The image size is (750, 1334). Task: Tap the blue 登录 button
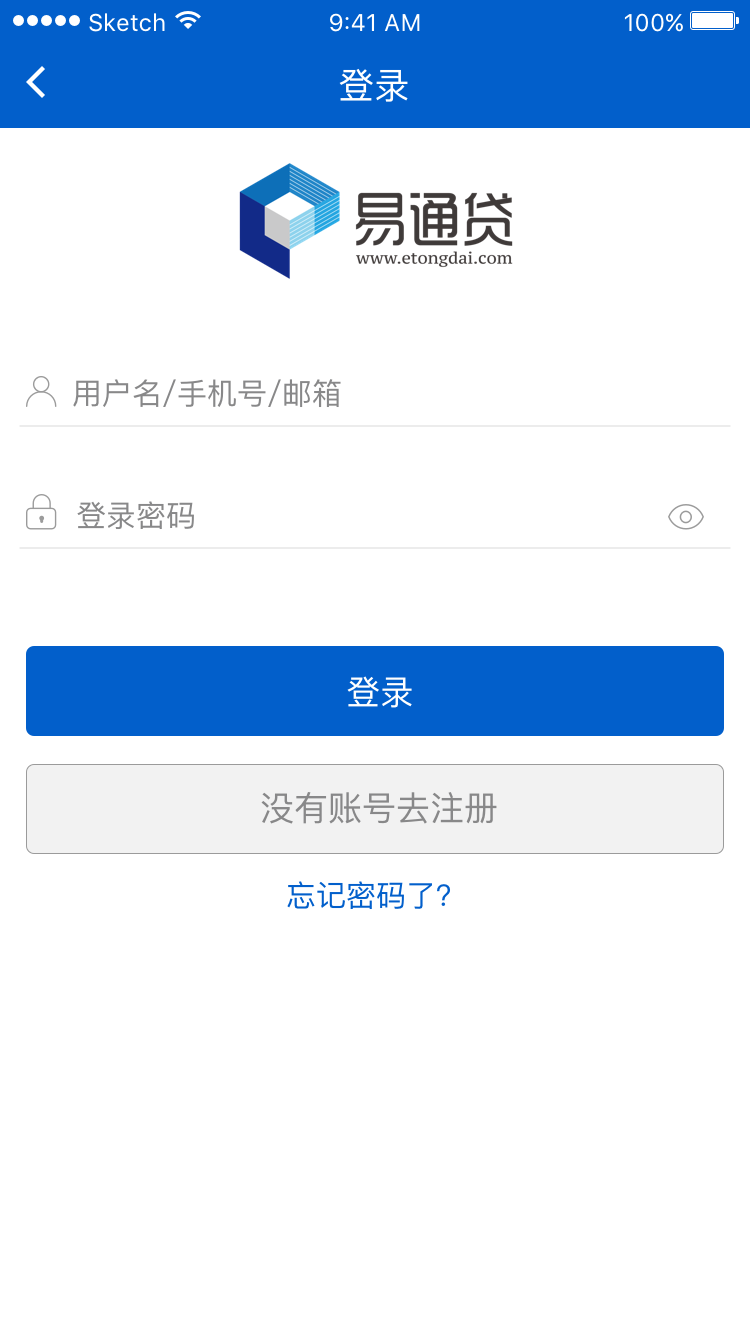pyautogui.click(x=375, y=691)
